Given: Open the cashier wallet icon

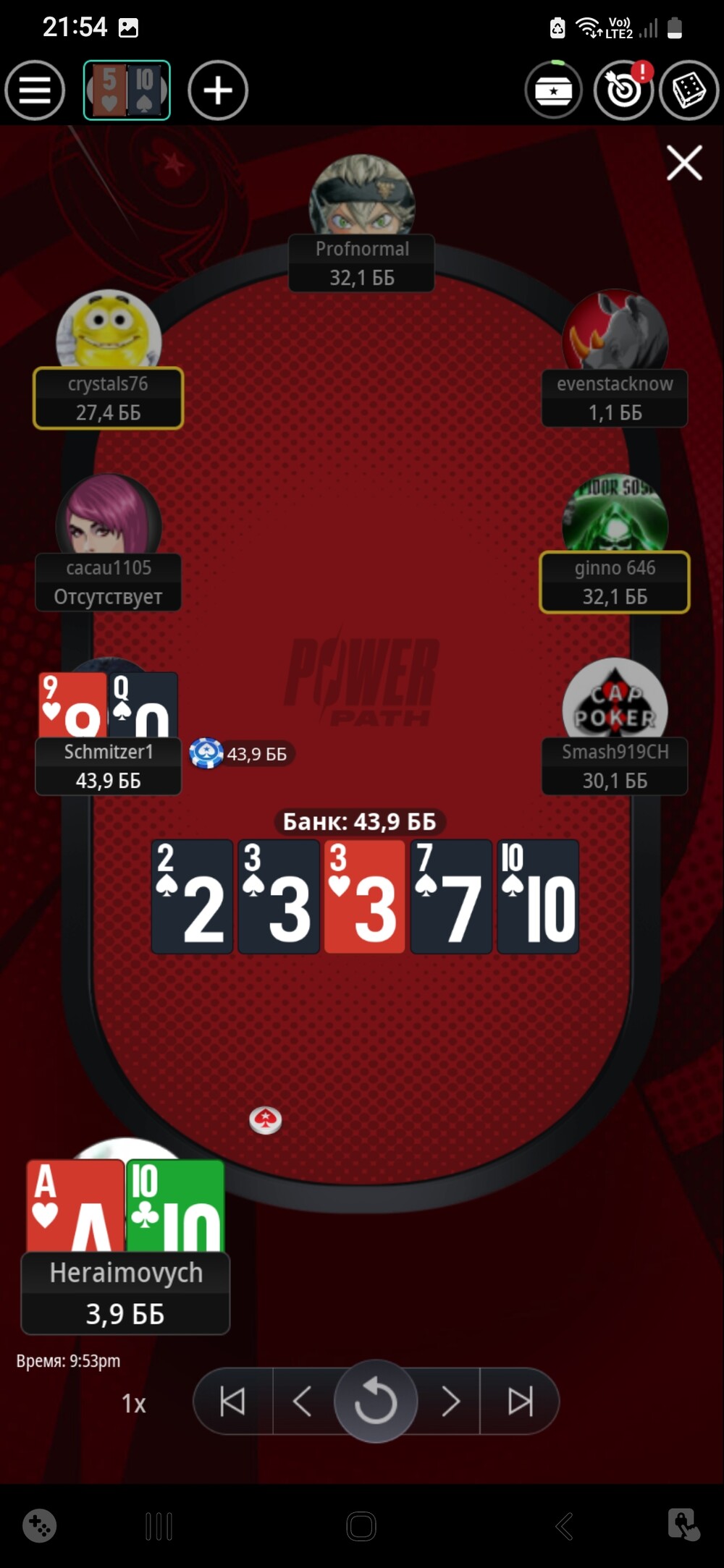Looking at the screenshot, I should tap(554, 90).
